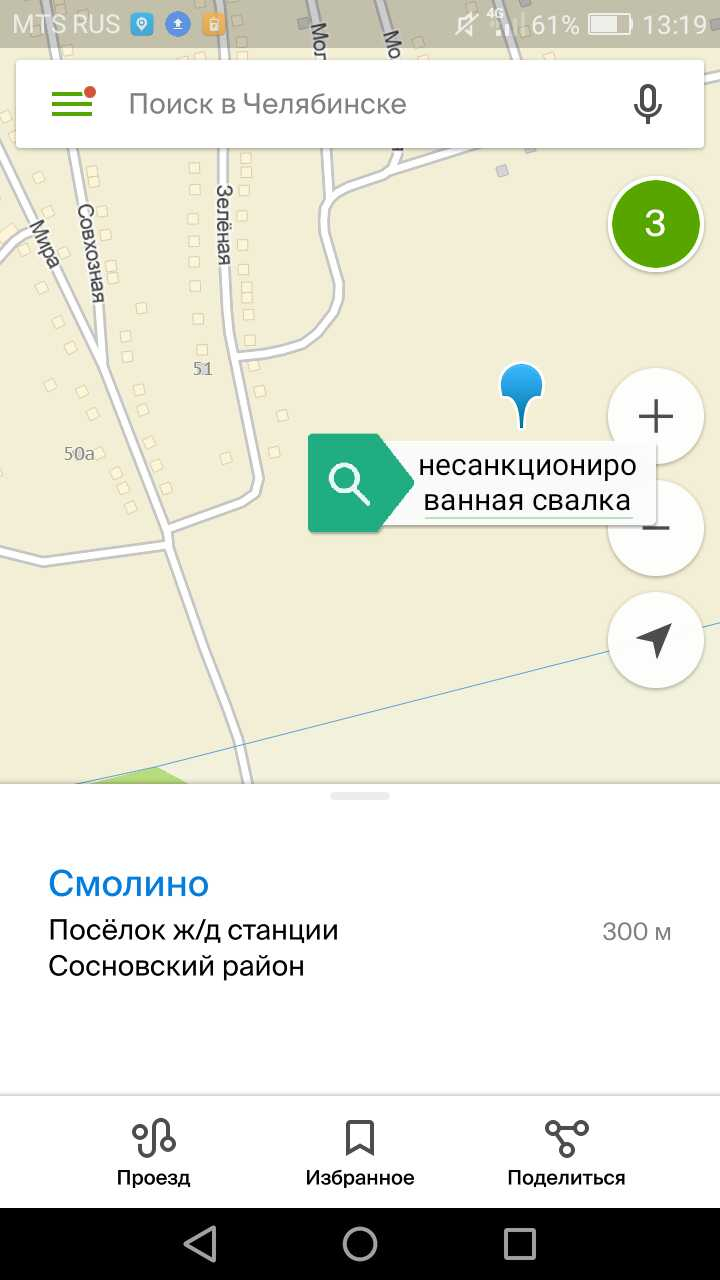Screen dimensions: 720x1280
Task: Zoom out with the minus button
Action: pyautogui.click(x=655, y=528)
